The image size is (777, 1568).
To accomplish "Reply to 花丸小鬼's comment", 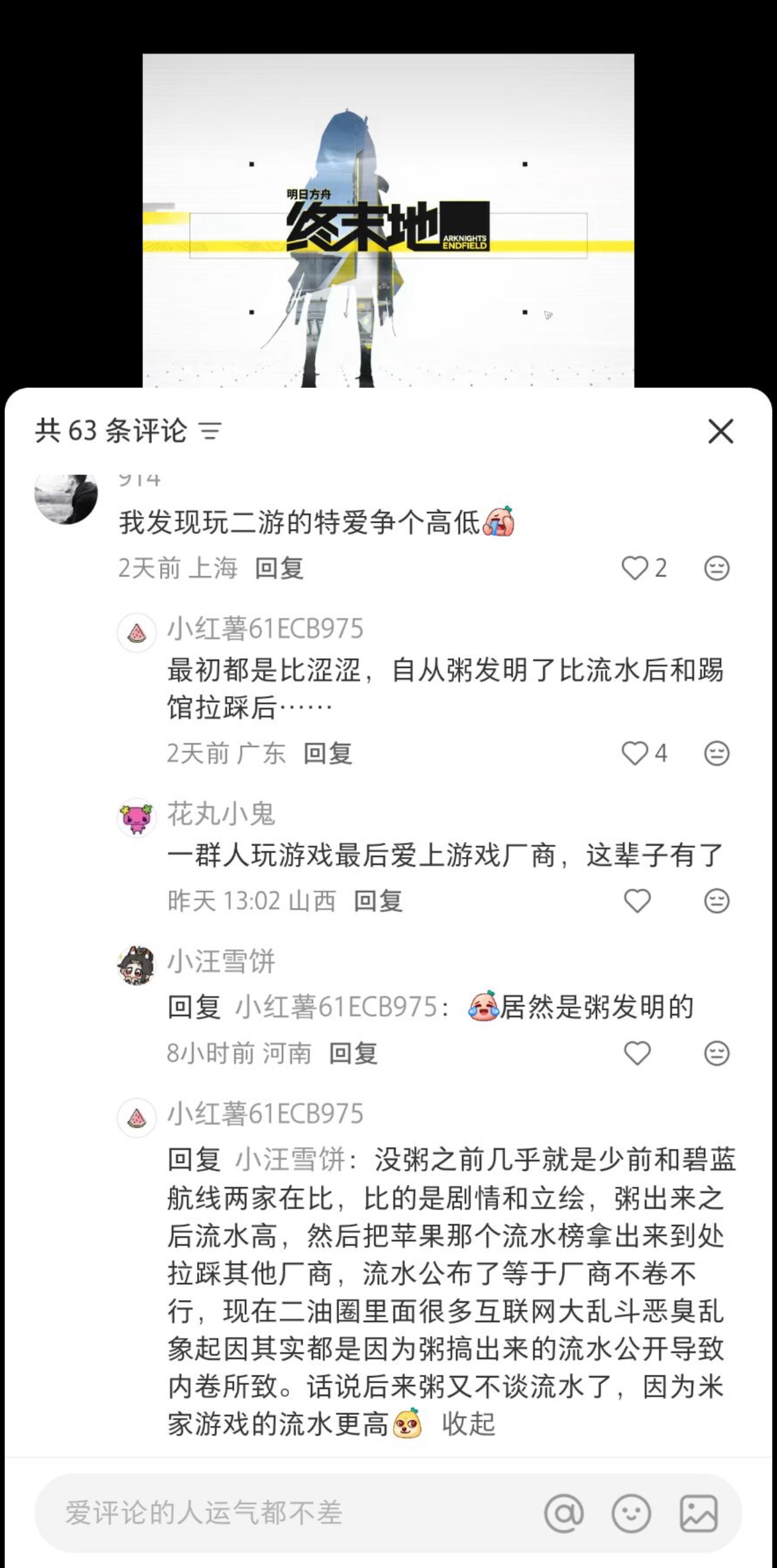I will (x=377, y=901).
